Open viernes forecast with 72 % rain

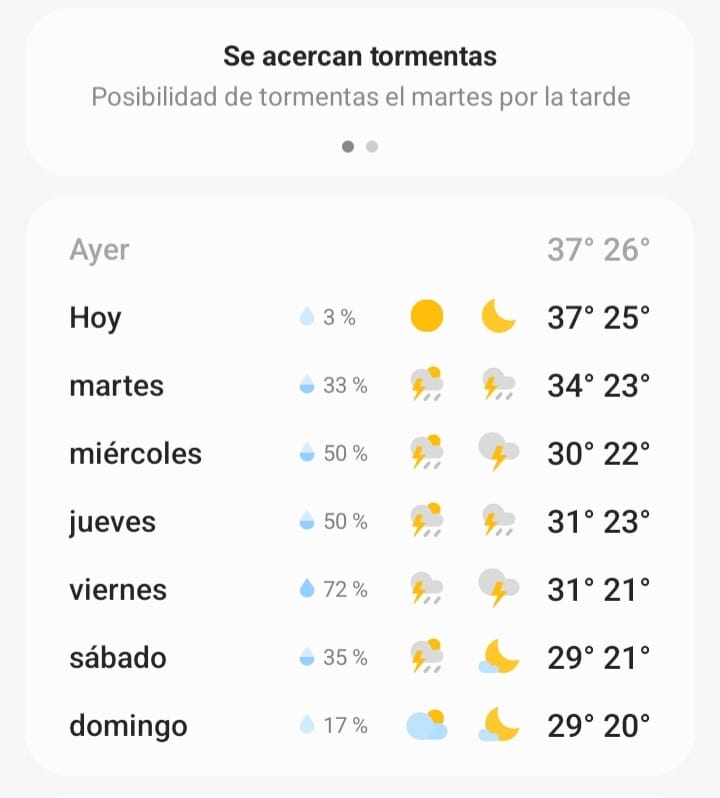359,590
